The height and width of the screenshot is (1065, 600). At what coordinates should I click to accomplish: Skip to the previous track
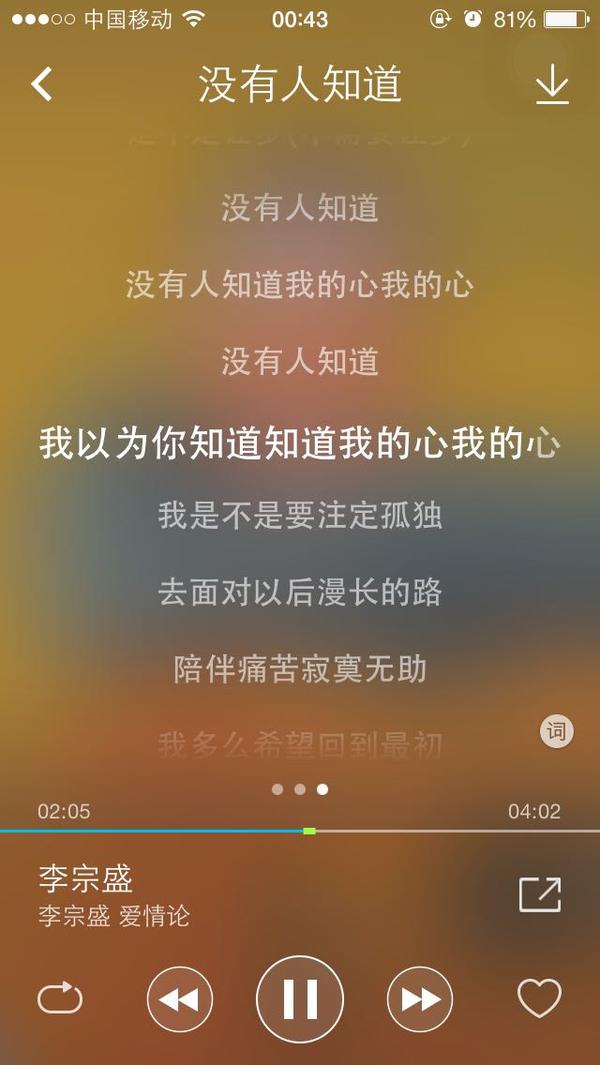[x=180, y=999]
